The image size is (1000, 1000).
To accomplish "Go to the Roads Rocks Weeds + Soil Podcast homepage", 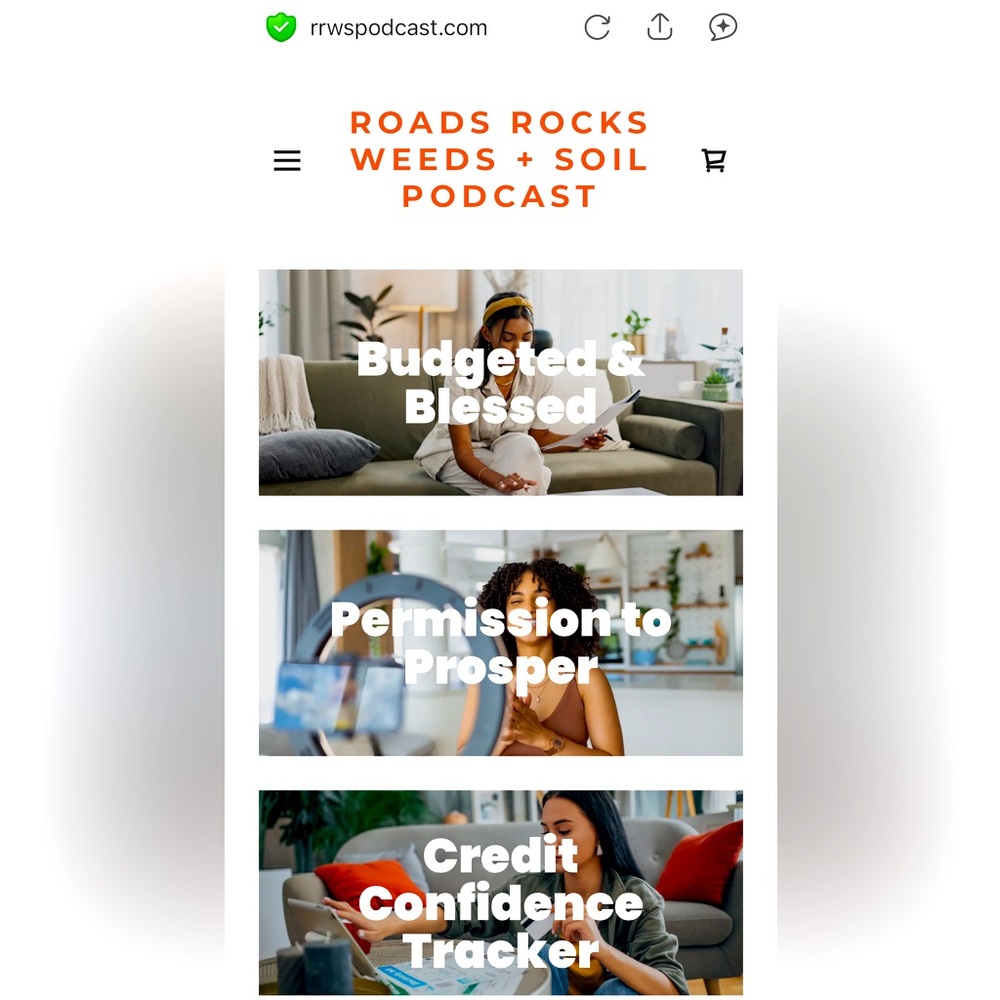I will [499, 160].
